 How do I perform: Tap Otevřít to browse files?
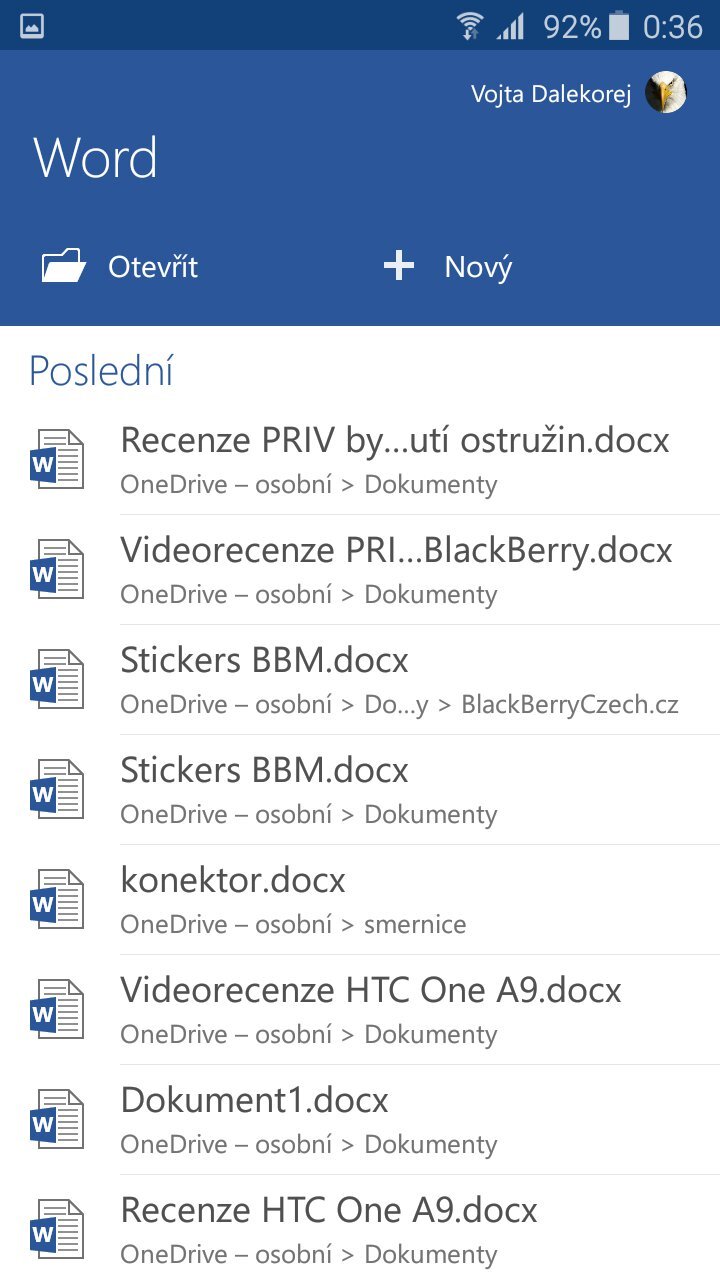pyautogui.click(x=120, y=267)
